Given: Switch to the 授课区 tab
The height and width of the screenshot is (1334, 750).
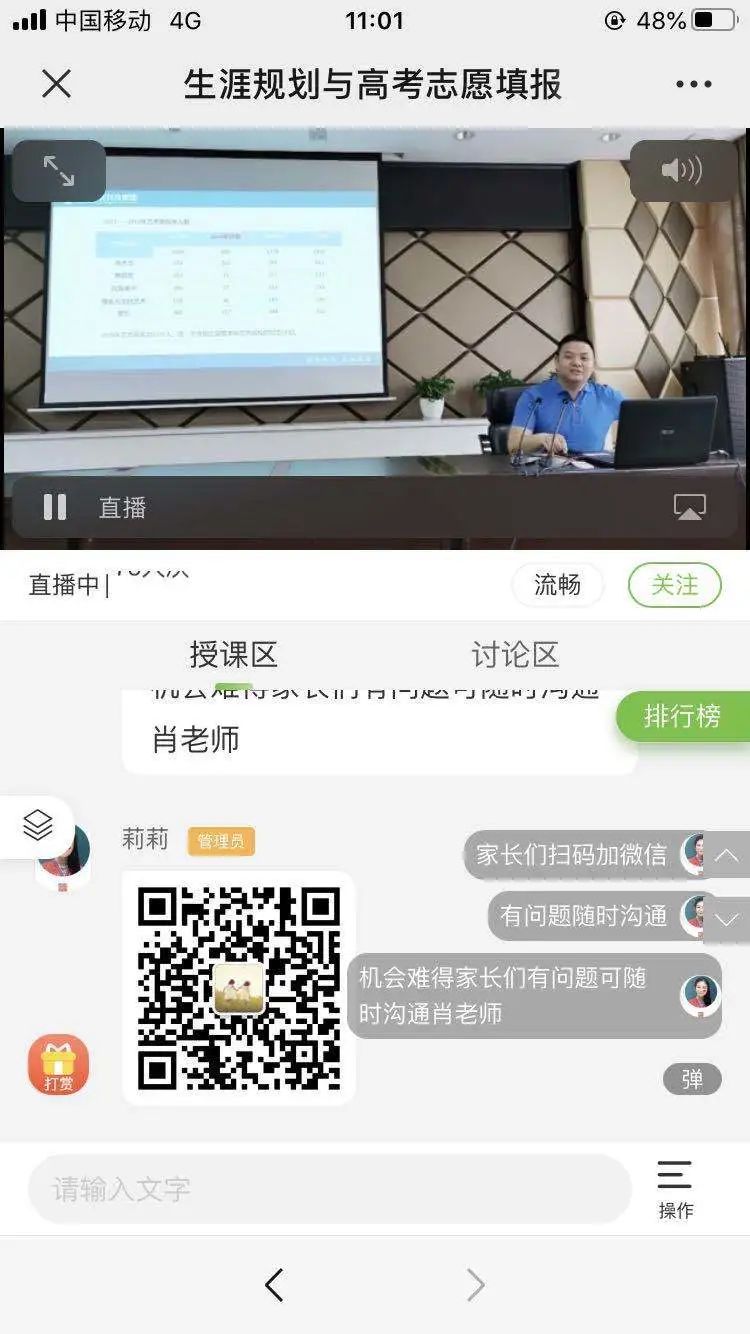Looking at the screenshot, I should pos(233,655).
